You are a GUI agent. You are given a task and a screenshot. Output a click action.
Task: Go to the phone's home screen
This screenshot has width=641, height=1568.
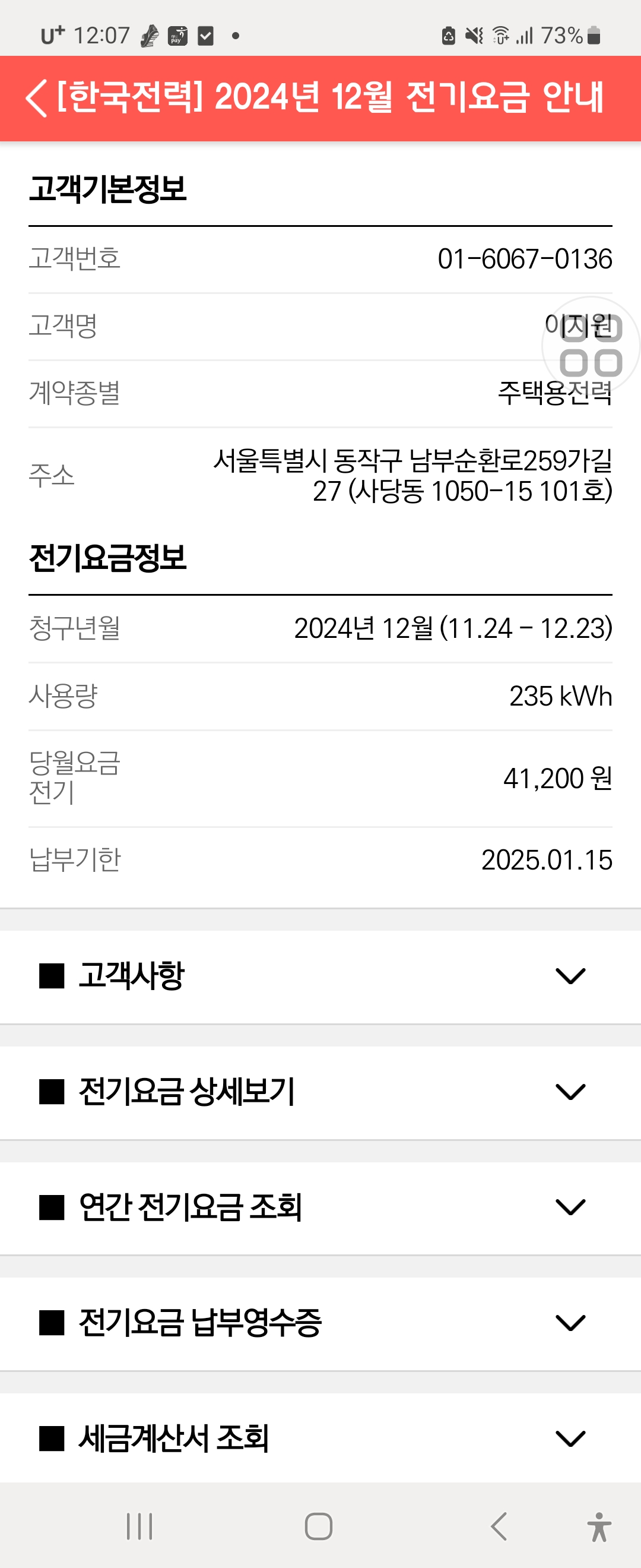click(319, 1526)
